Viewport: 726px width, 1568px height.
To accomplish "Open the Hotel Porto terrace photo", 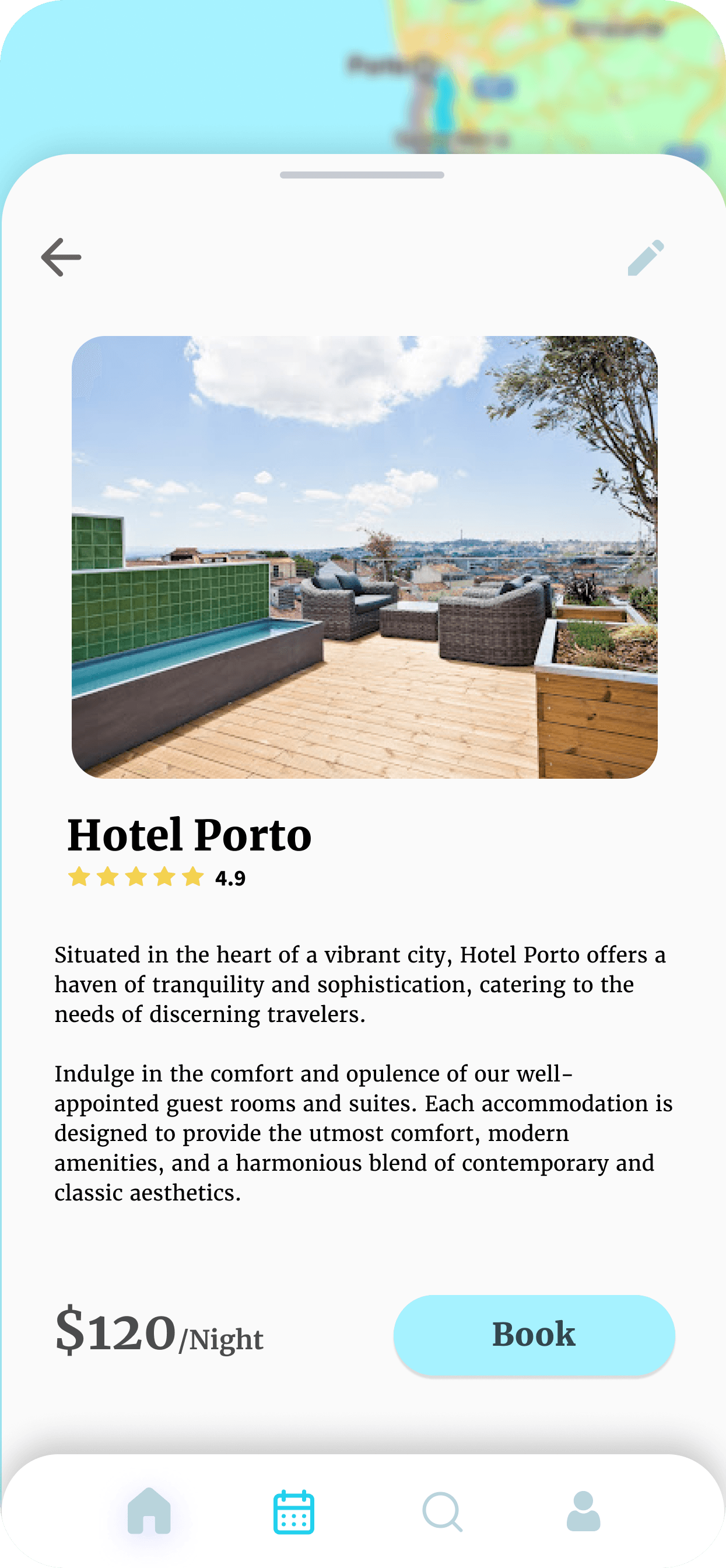I will [364, 557].
